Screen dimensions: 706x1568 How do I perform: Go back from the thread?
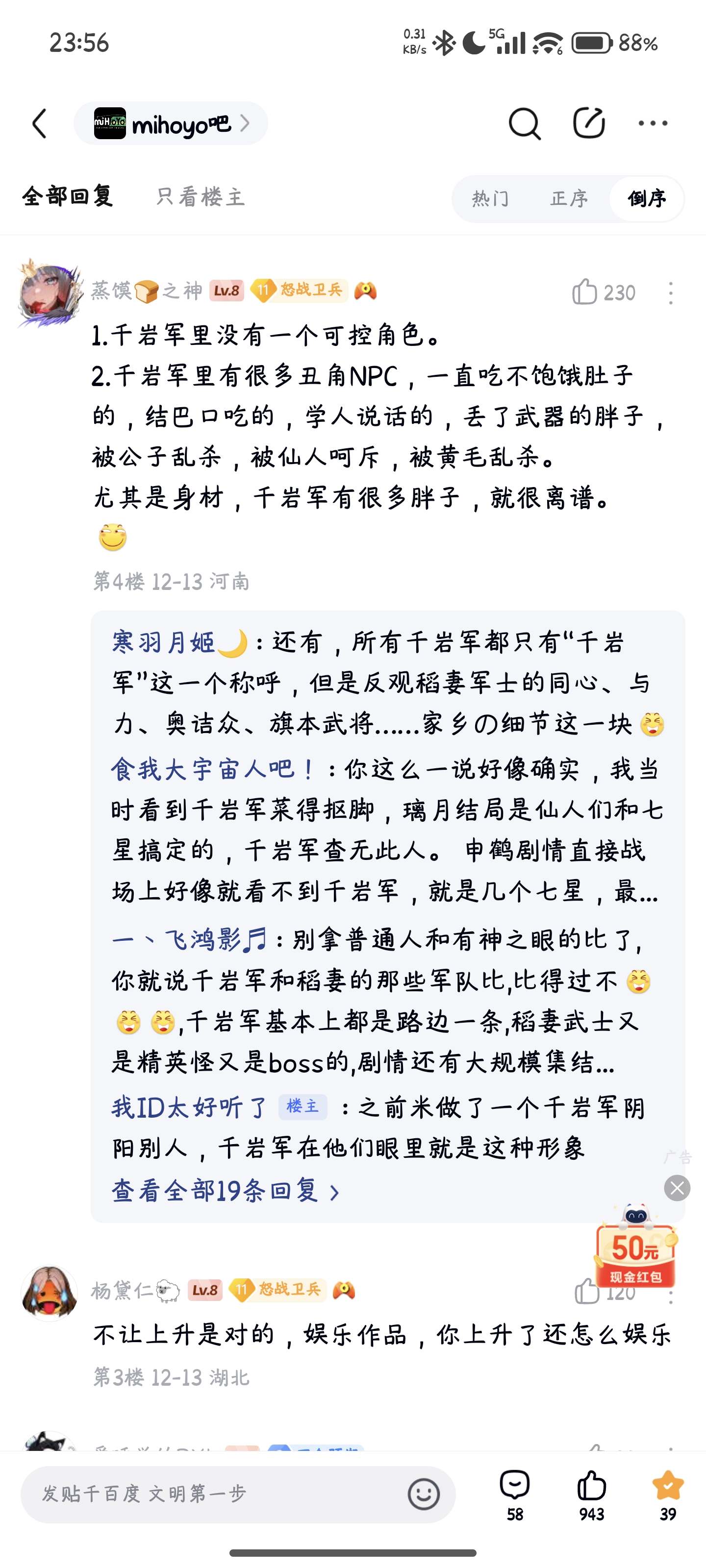(x=40, y=123)
